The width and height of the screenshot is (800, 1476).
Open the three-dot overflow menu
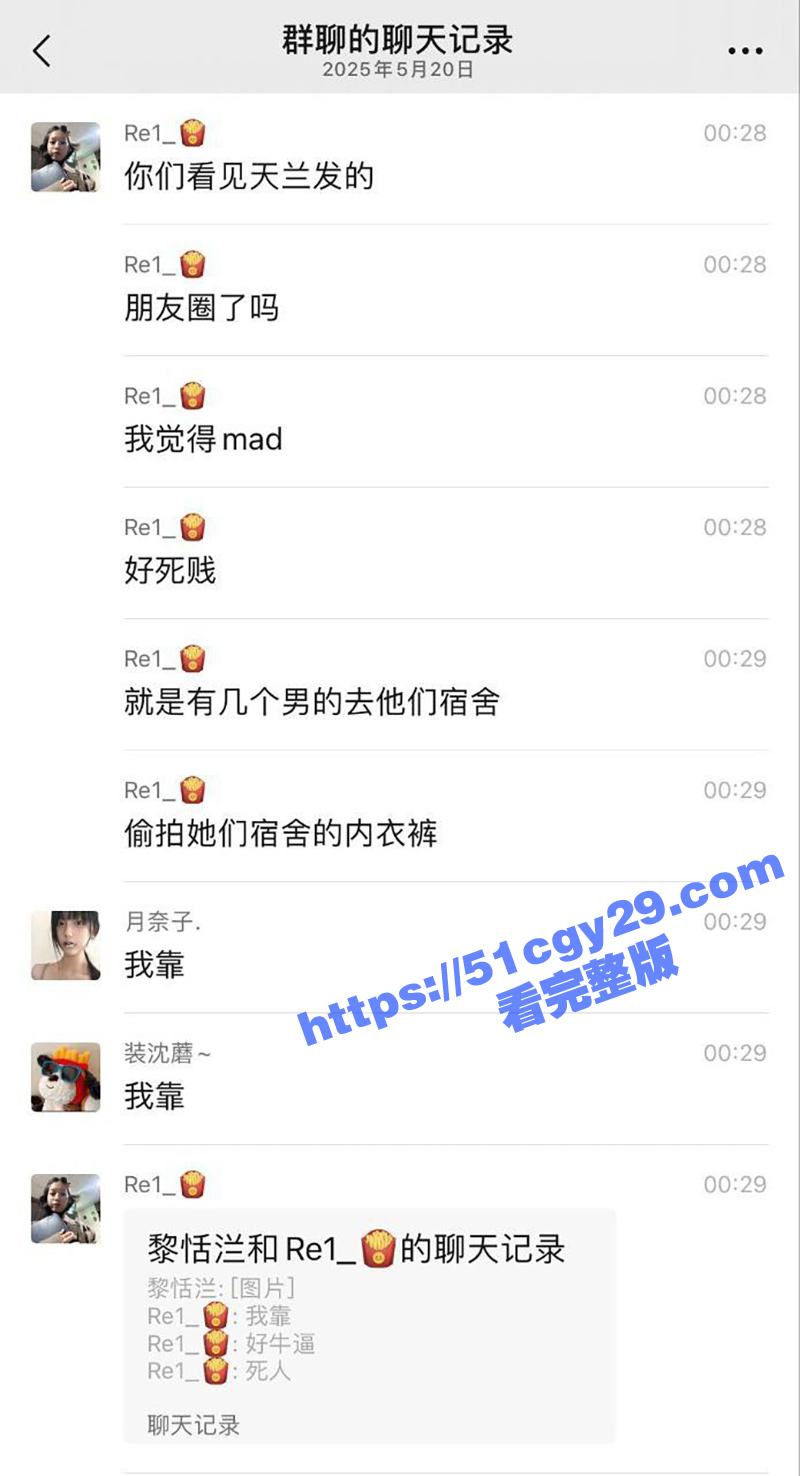click(x=745, y=51)
